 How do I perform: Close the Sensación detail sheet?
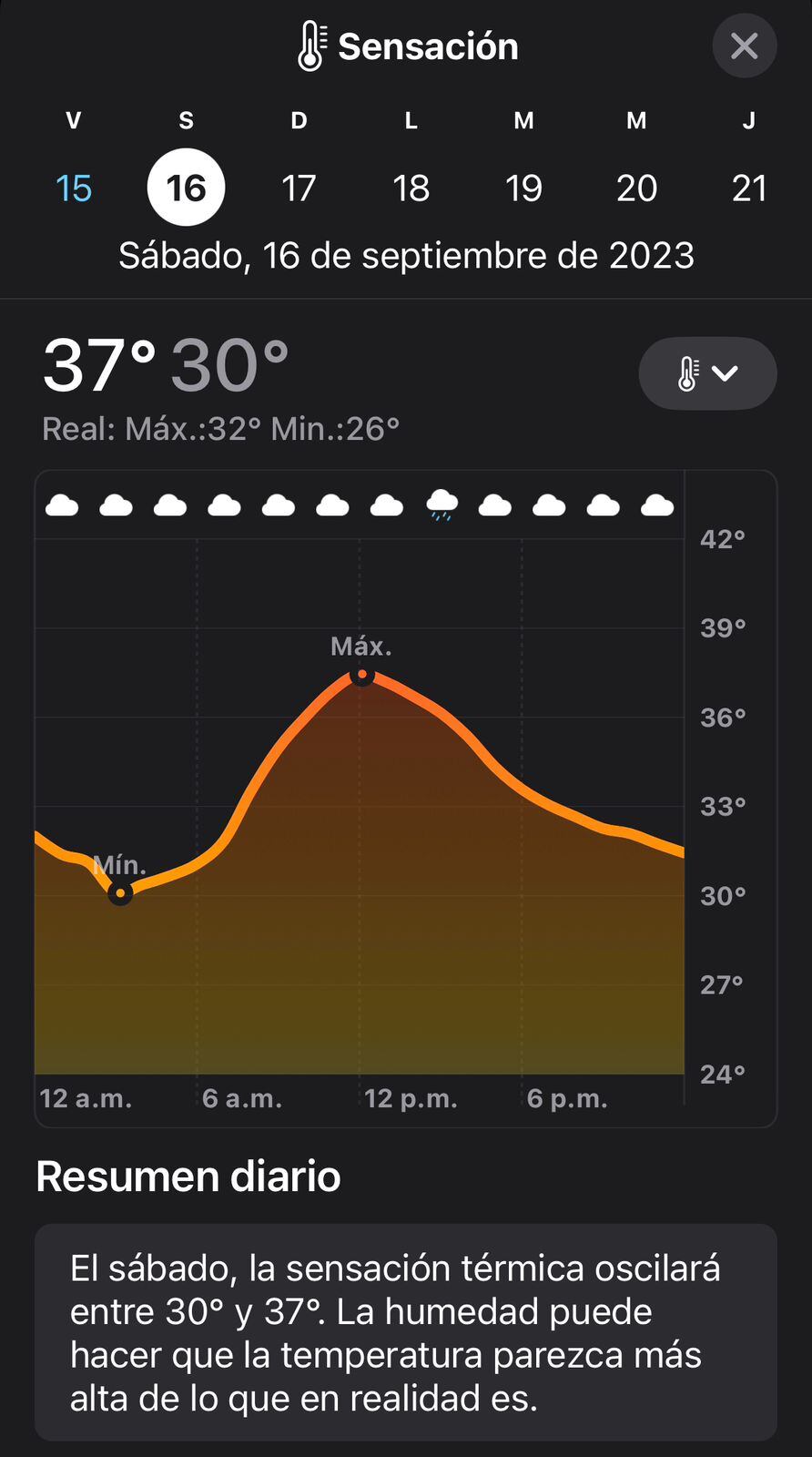(744, 46)
